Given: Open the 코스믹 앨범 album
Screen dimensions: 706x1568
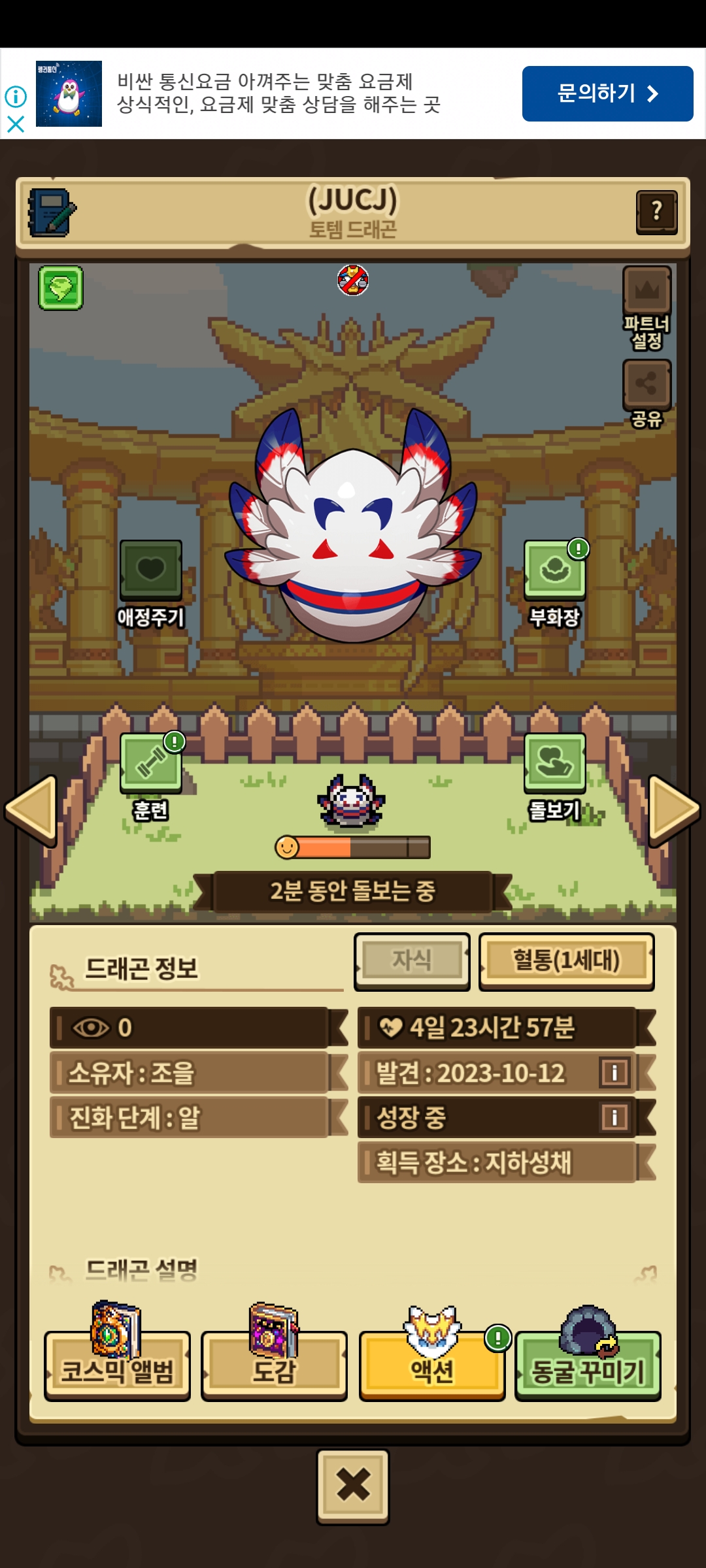Looking at the screenshot, I should tap(117, 1365).
